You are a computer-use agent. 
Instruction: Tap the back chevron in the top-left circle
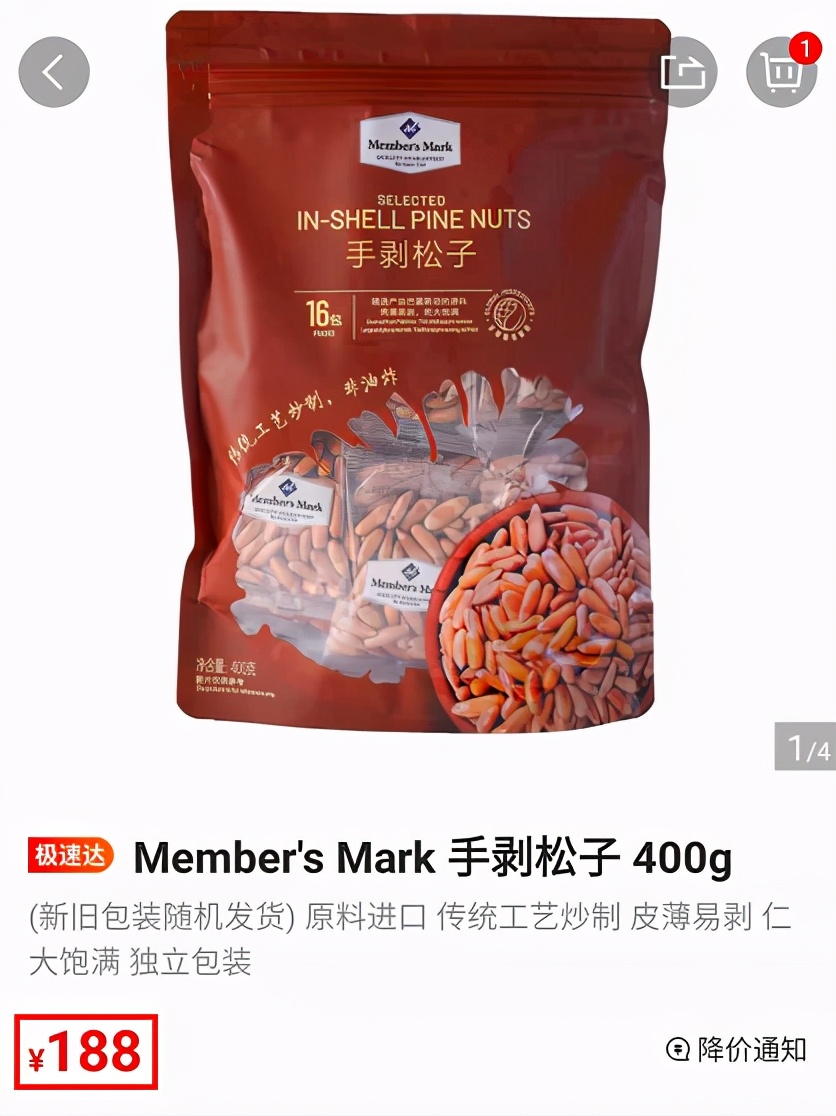(54, 71)
